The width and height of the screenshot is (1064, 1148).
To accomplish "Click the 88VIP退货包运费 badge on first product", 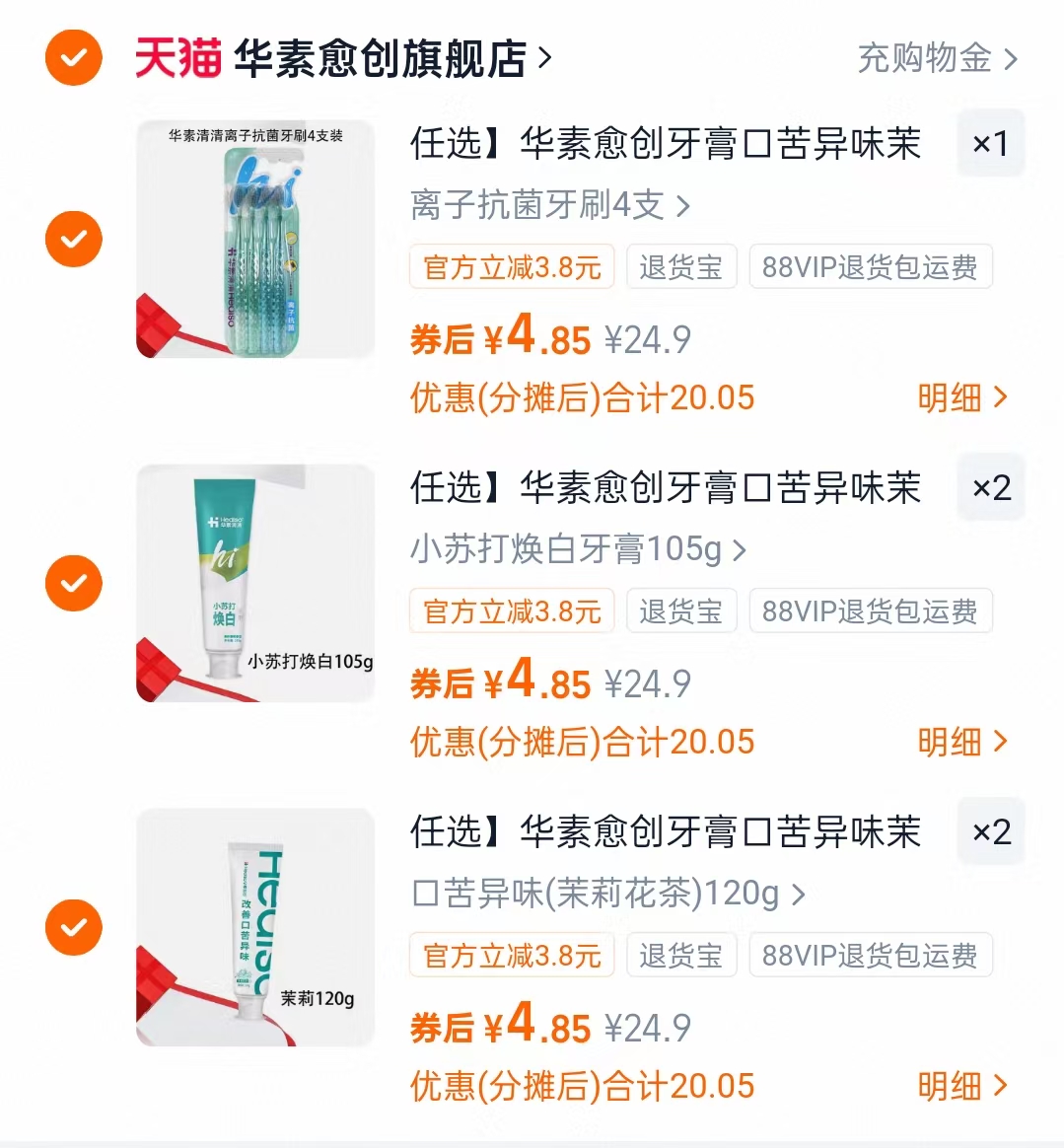I will (871, 266).
